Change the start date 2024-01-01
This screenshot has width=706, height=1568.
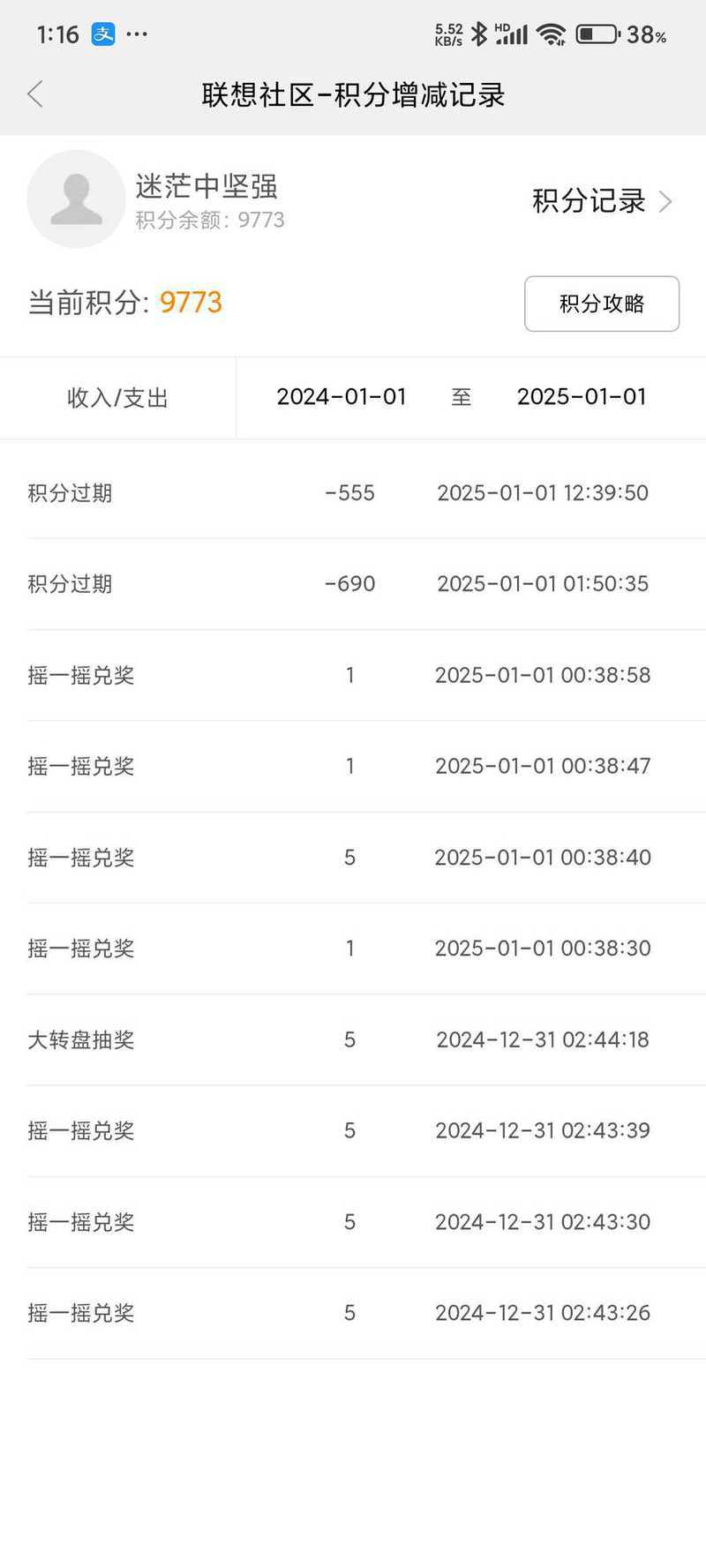342,397
